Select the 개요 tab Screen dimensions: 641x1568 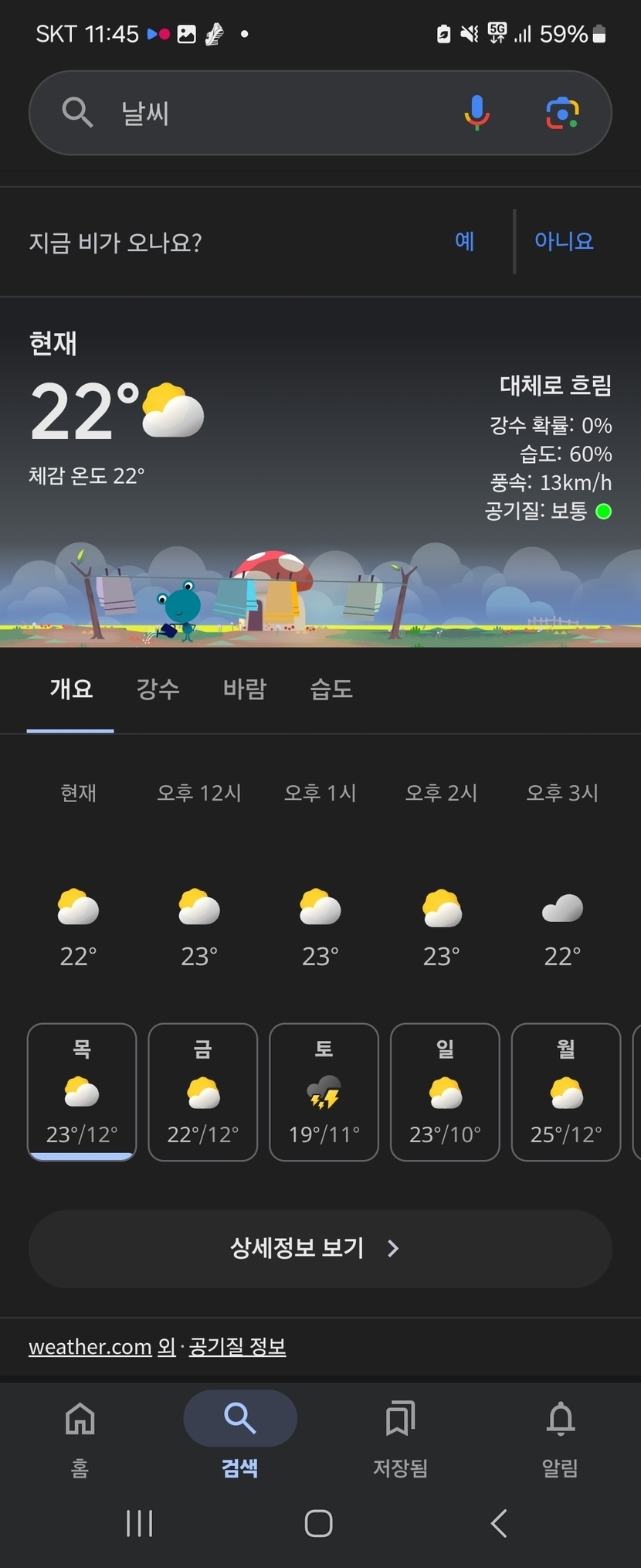click(71, 689)
